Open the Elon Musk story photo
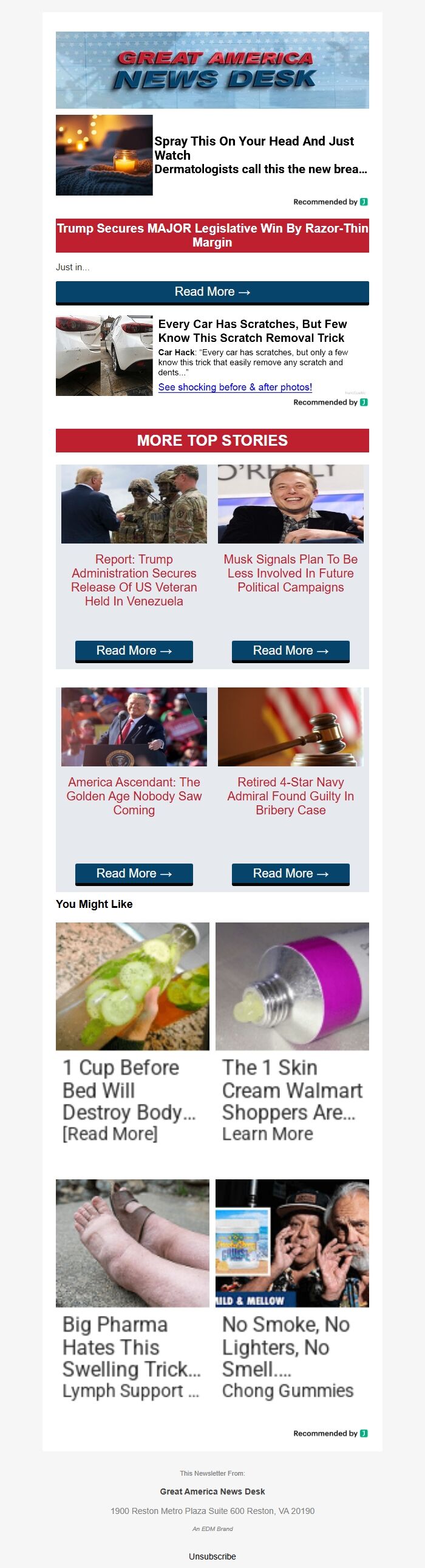Image resolution: width=425 pixels, height=1568 pixels. [x=290, y=504]
